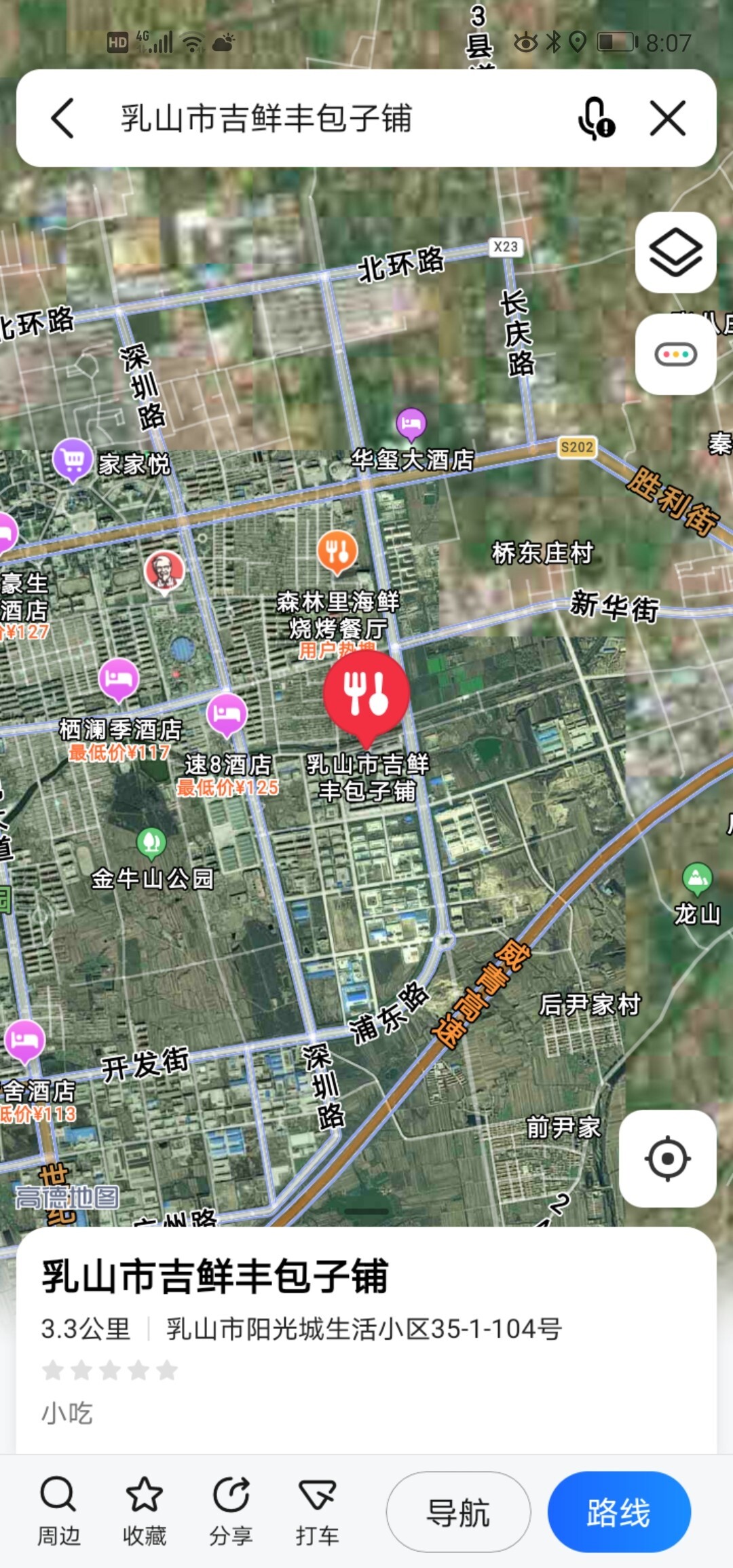
Task: Select the 华玺大酒店 hotel marker
Action: point(411,425)
